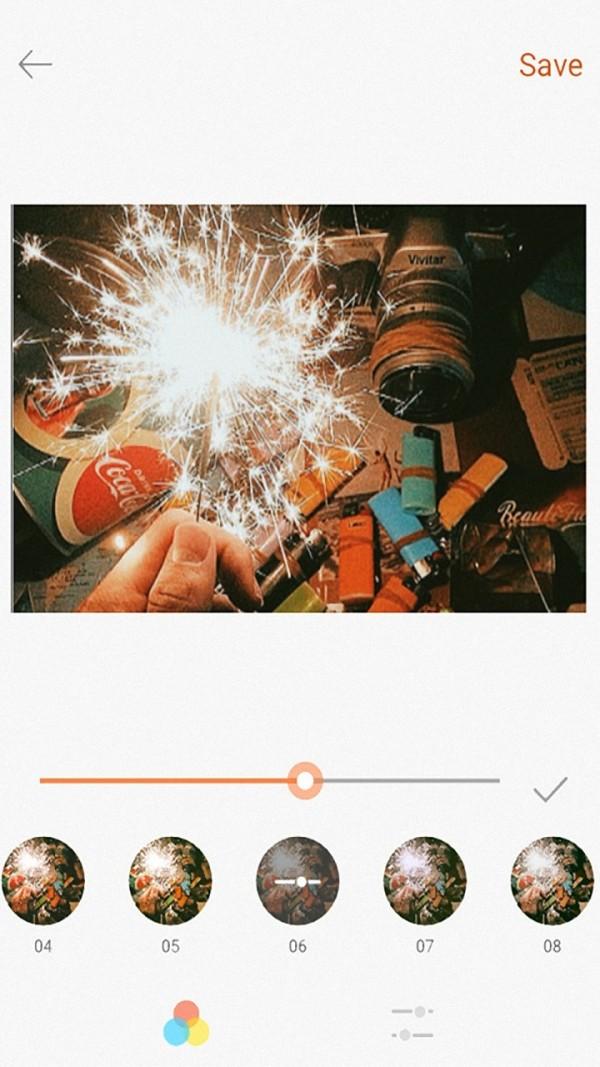Tap the selected filter 06 thumbnail
The width and height of the screenshot is (600, 1067).
point(297,881)
